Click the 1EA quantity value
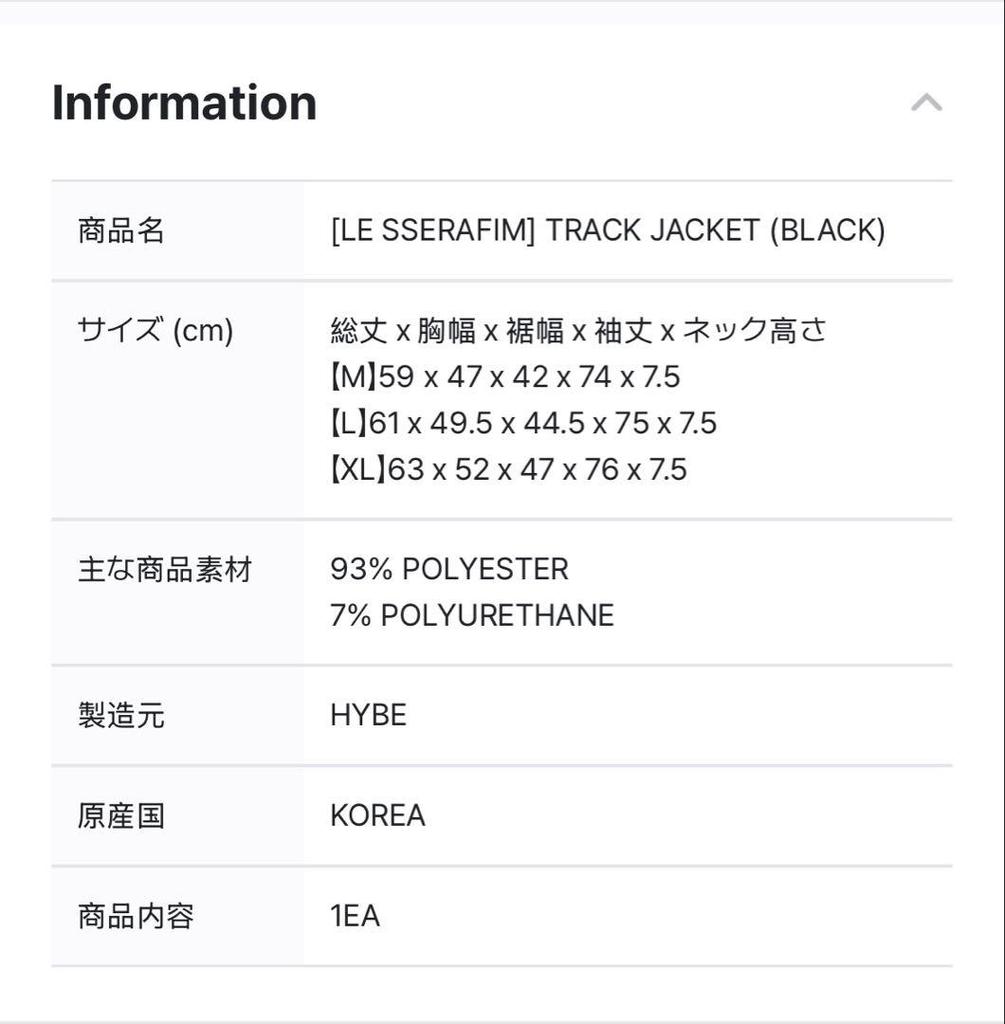 coord(356,915)
